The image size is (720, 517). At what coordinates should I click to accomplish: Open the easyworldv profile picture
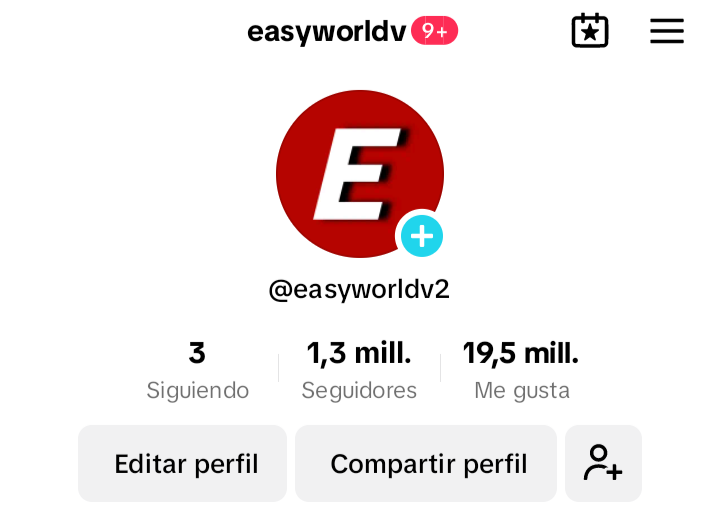tap(350, 170)
